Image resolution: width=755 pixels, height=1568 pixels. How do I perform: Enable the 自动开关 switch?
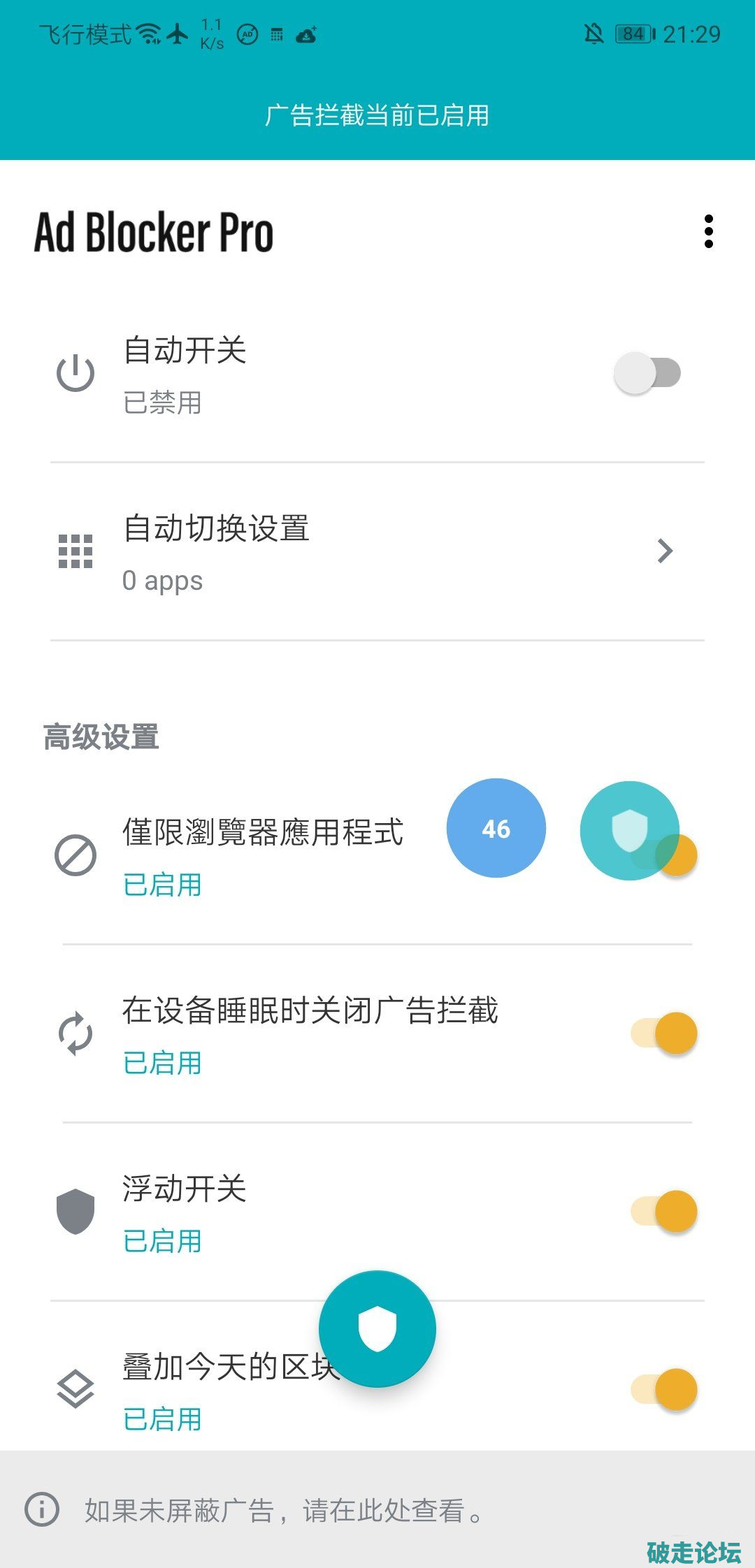(647, 373)
